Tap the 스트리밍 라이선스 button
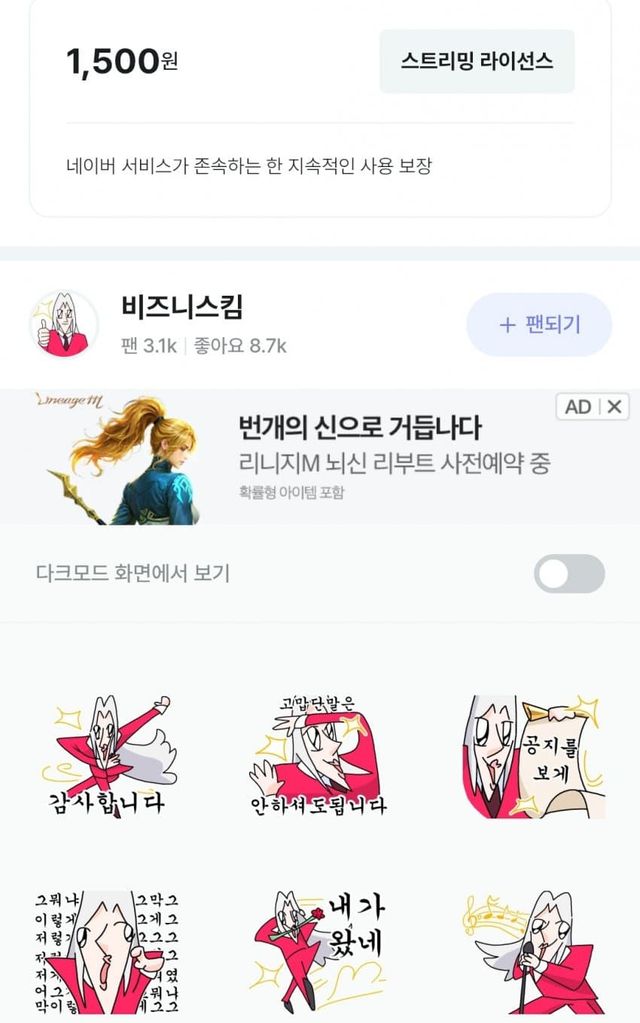Image resolution: width=640 pixels, height=1023 pixels. coord(477,61)
